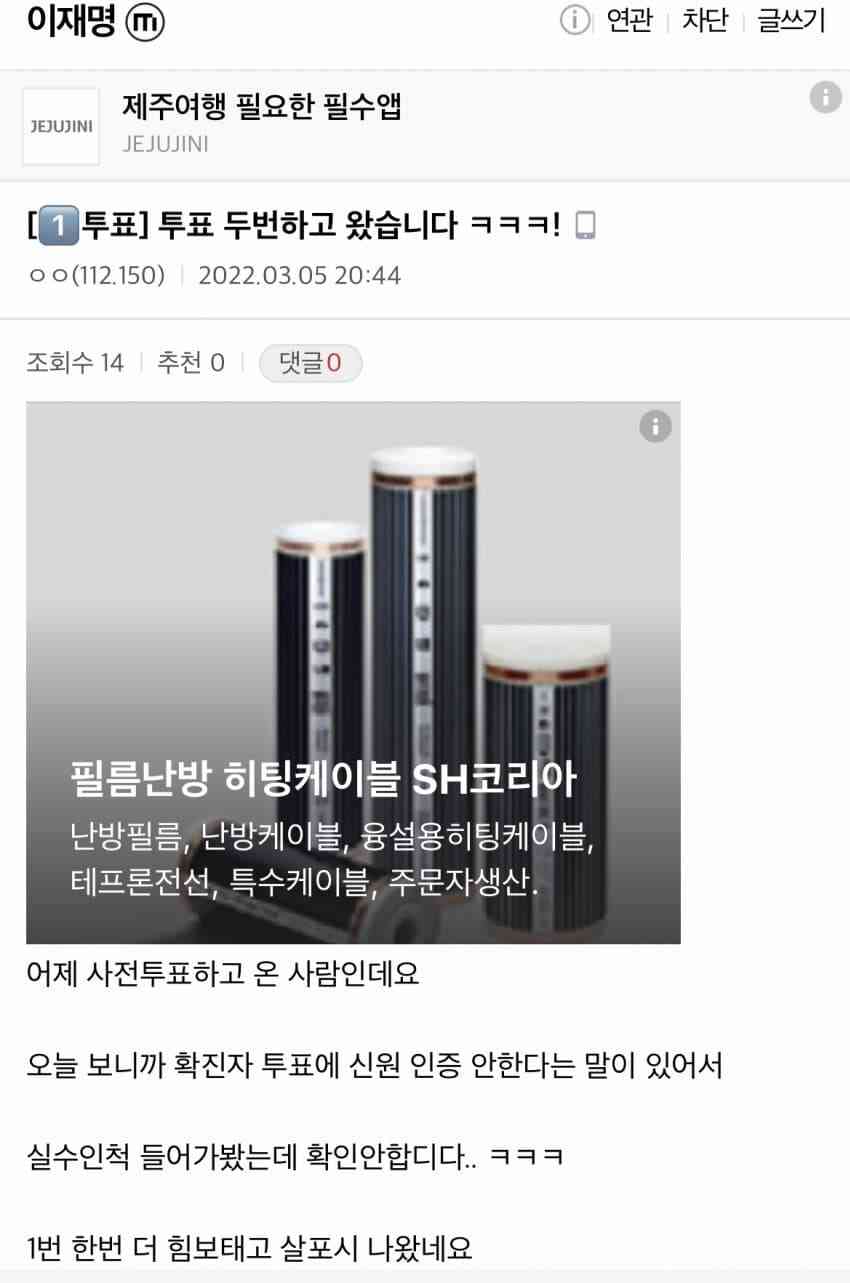This screenshot has width=850, height=1283.
Task: Tap the info icon on JEJUJINI ad
Action: (825, 97)
